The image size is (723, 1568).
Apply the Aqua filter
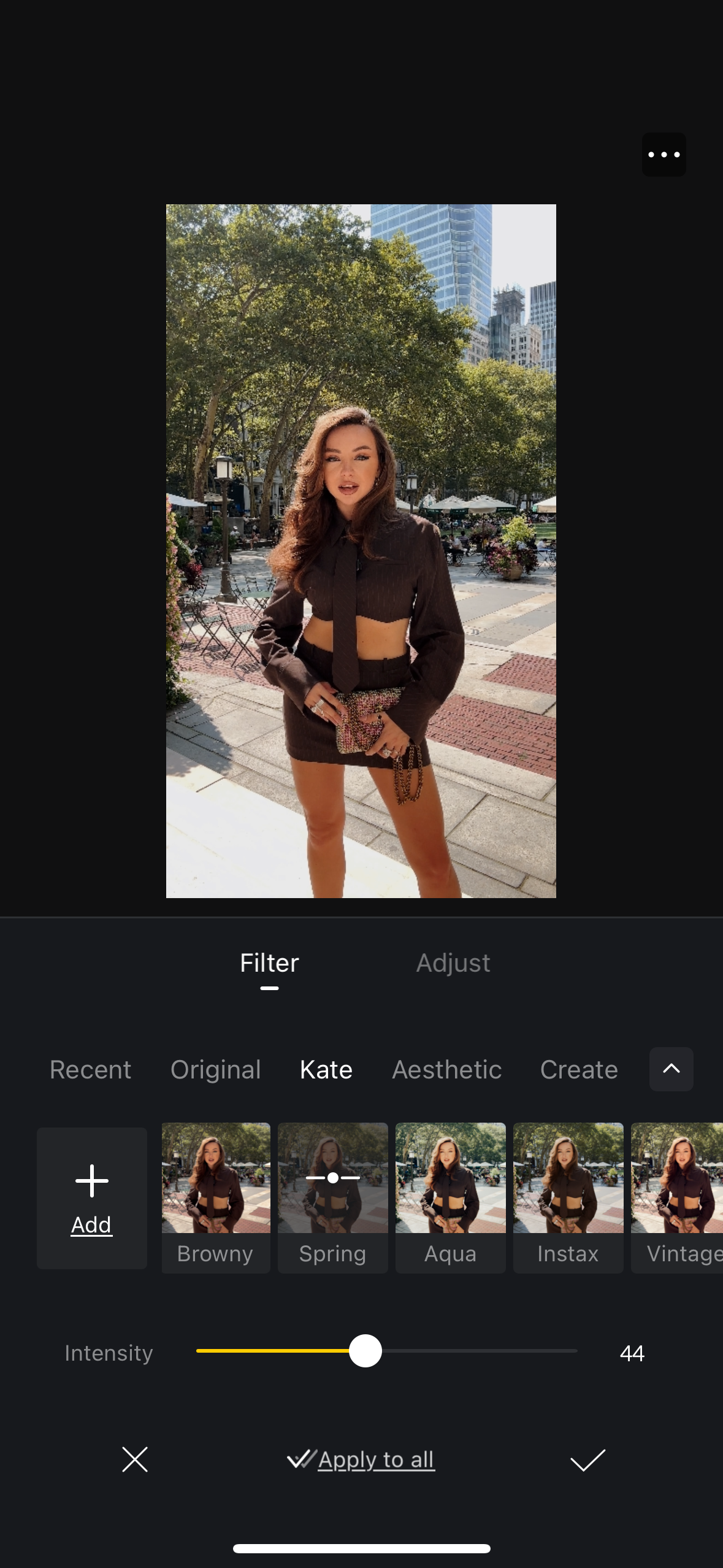tap(450, 1196)
